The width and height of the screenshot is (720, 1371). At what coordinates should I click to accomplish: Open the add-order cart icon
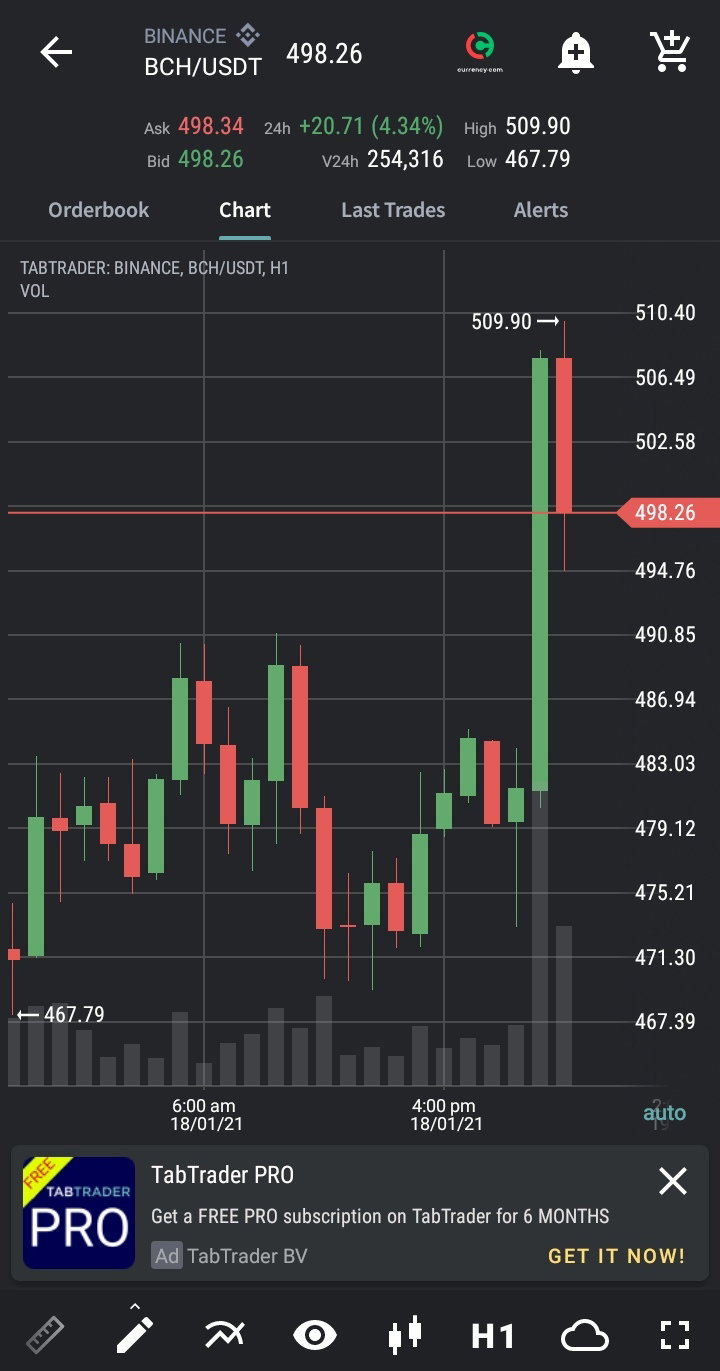pyautogui.click(x=669, y=52)
